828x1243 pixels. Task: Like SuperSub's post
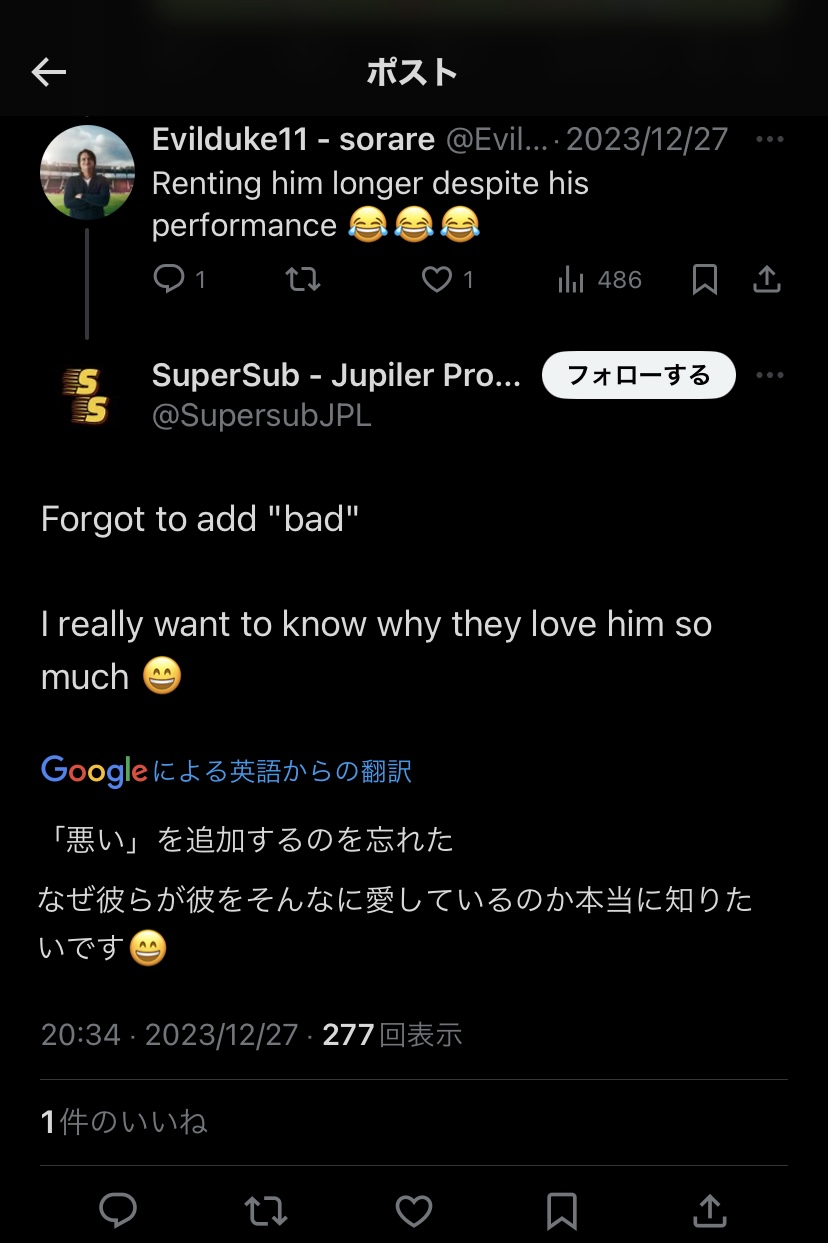click(413, 1211)
